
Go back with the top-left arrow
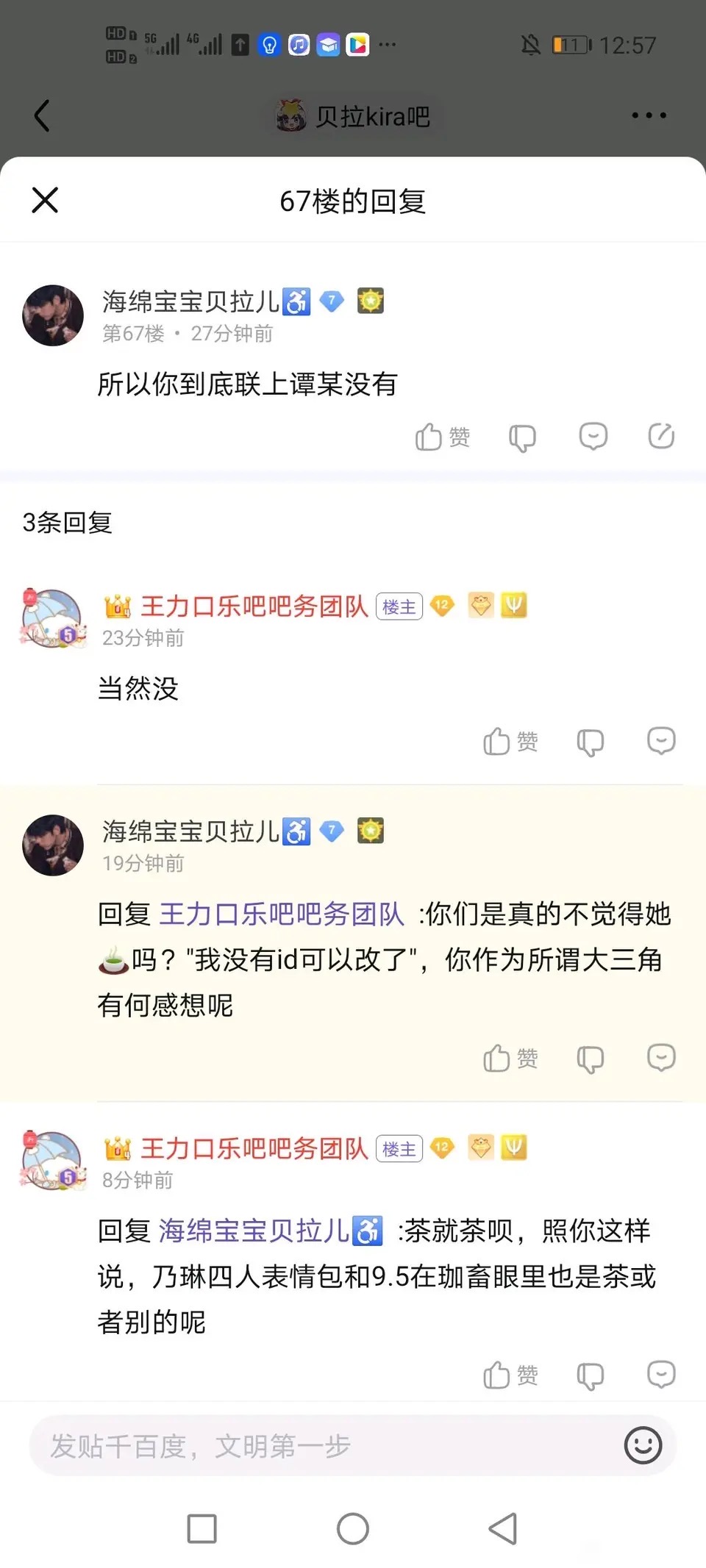pos(42,116)
